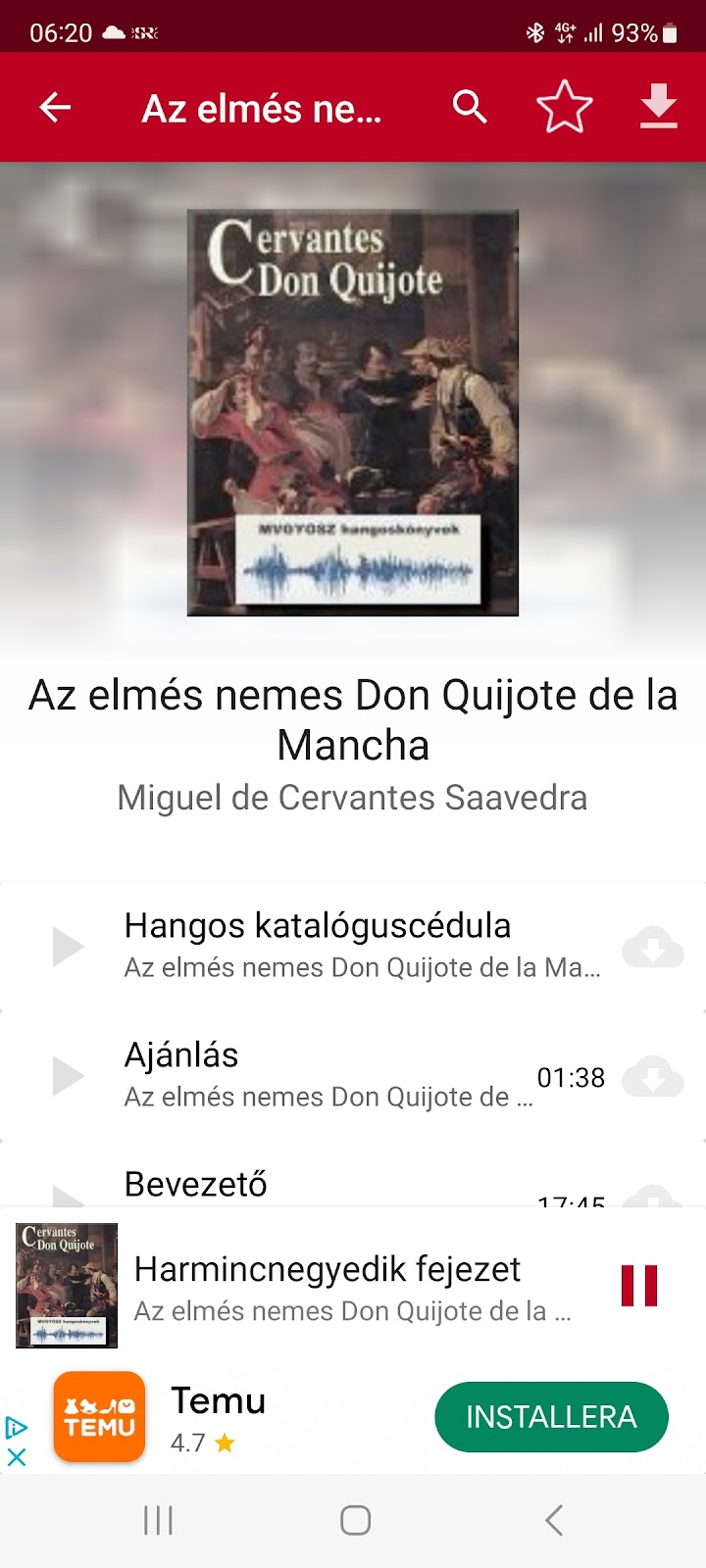
Task: Download the whole audiobook
Action: pos(658,107)
